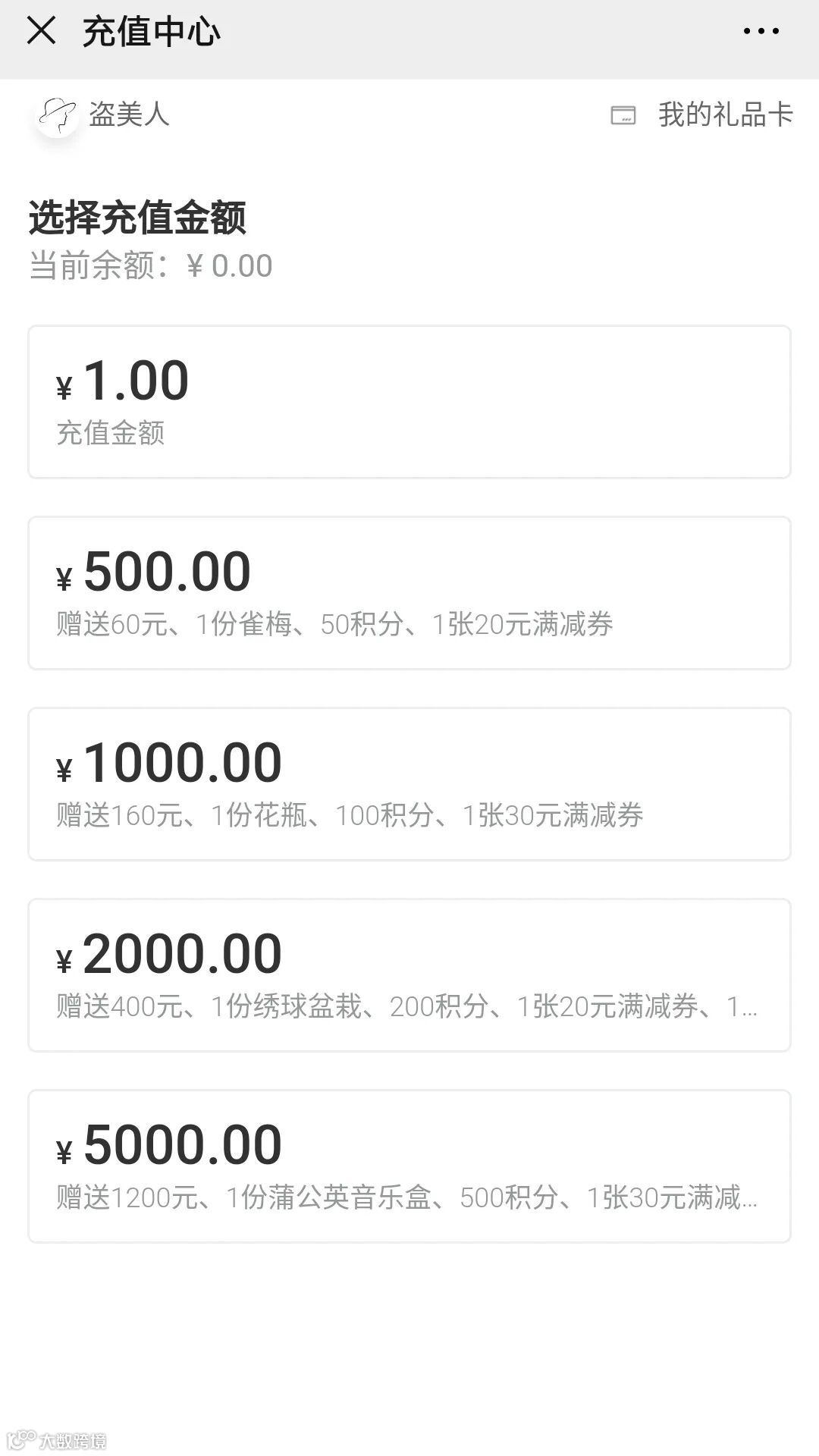Open the three-dot overflow menu

point(761,31)
